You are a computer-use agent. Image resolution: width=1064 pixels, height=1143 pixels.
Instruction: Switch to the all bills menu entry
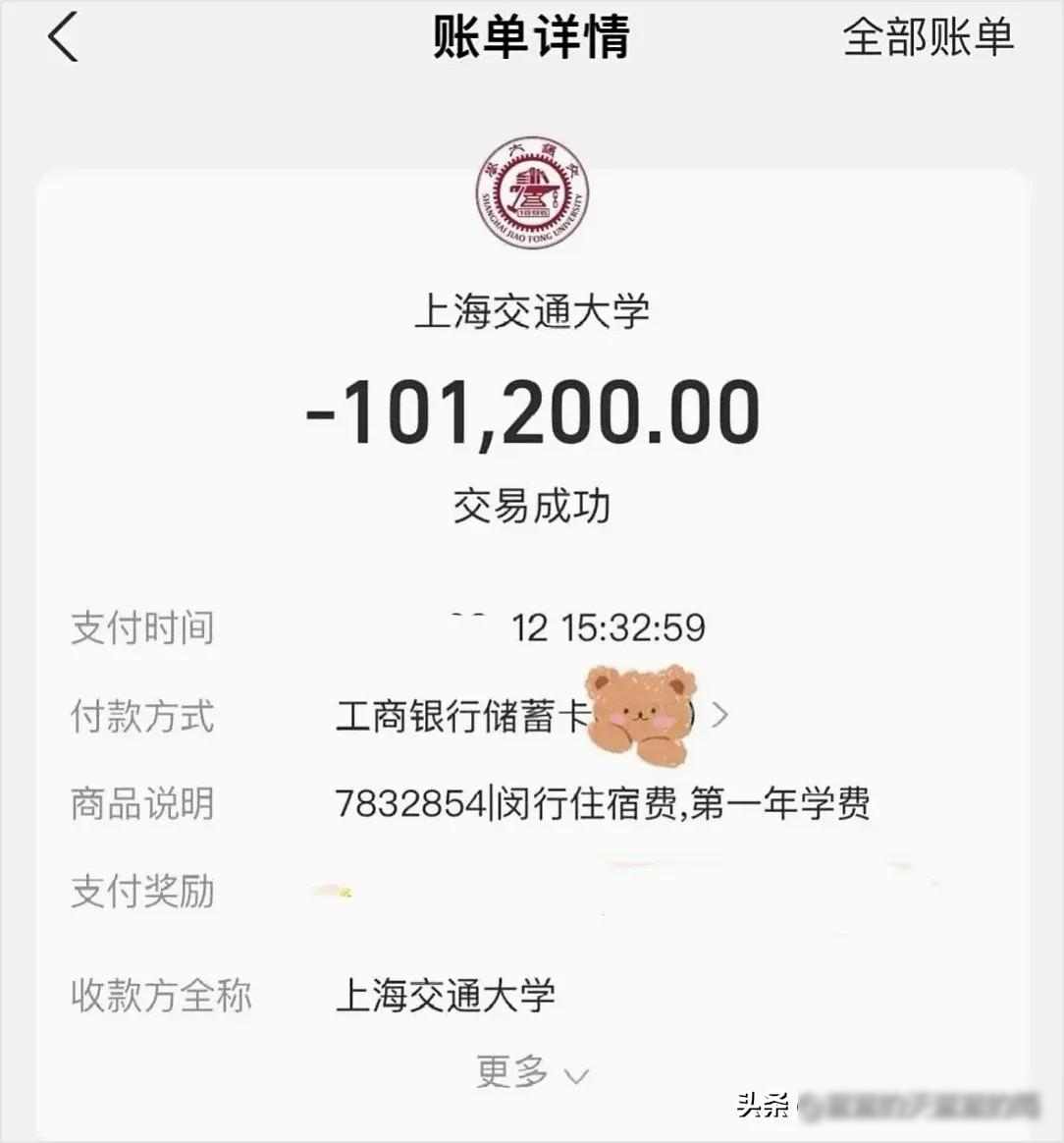[927, 41]
